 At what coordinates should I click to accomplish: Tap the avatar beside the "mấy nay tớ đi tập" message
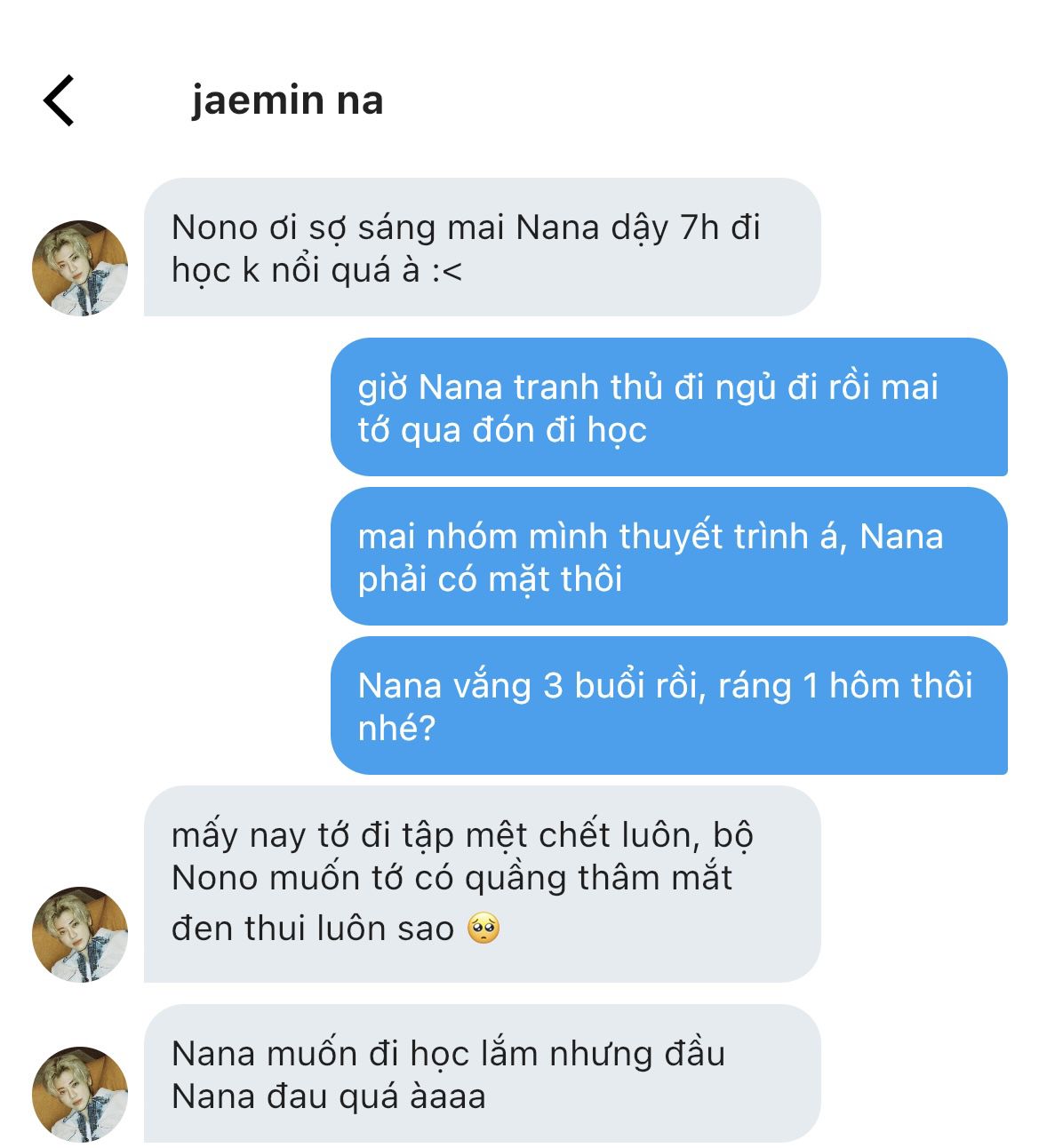tap(80, 934)
